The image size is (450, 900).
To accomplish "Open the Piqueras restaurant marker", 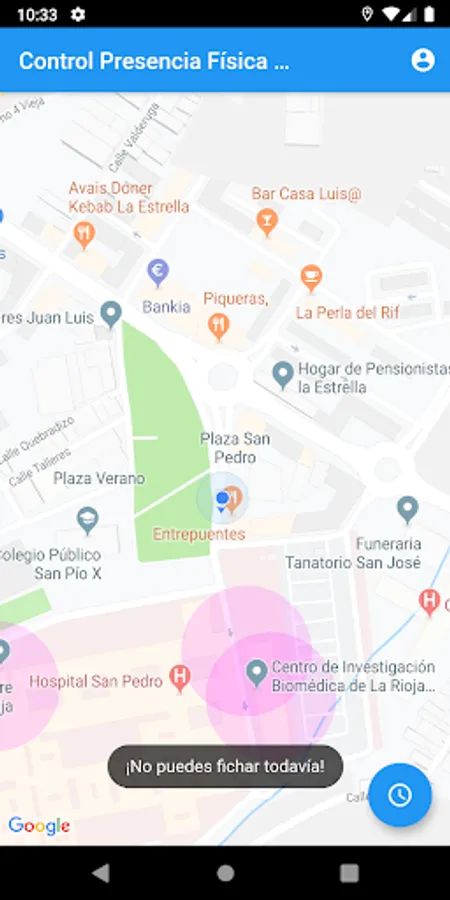I will point(219,327).
